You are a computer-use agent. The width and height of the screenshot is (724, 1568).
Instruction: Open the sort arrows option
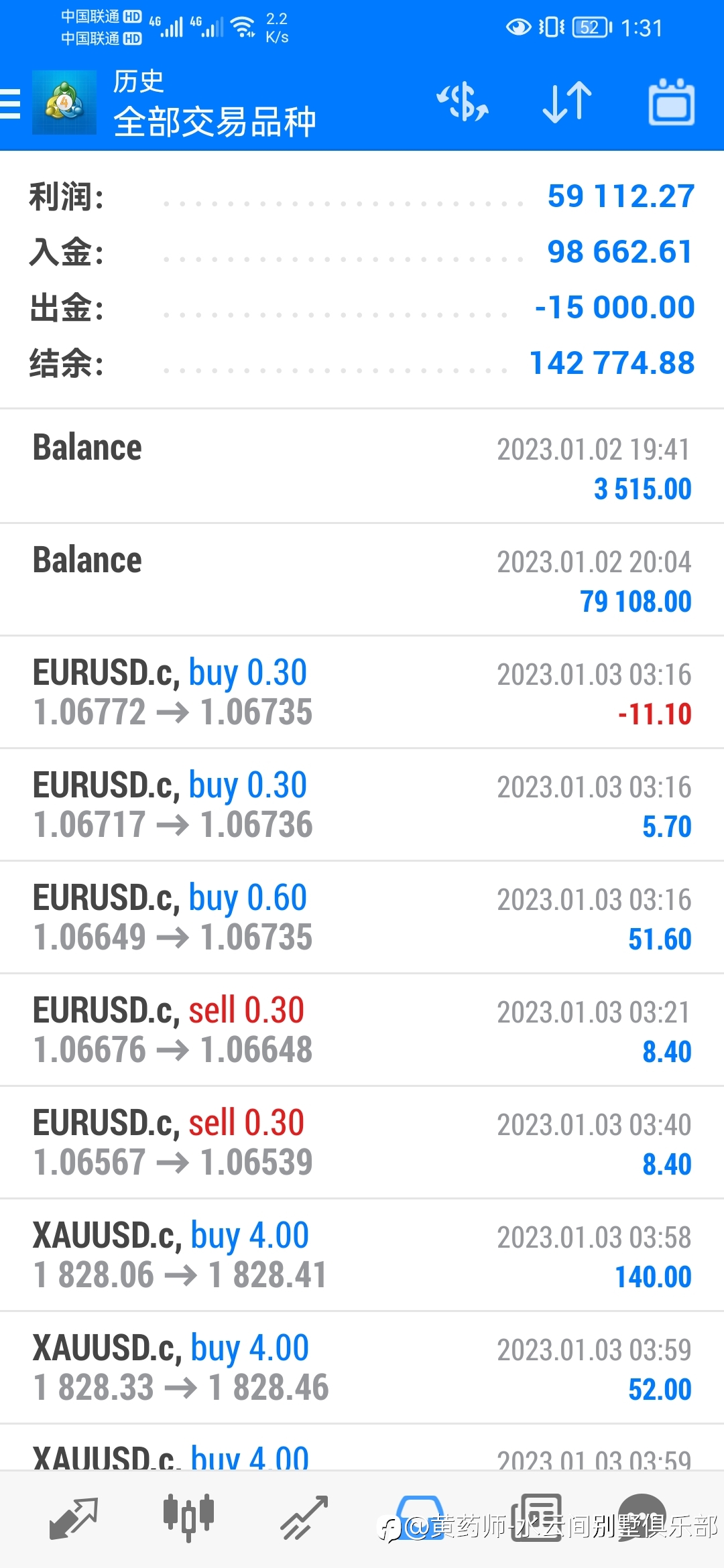567,102
